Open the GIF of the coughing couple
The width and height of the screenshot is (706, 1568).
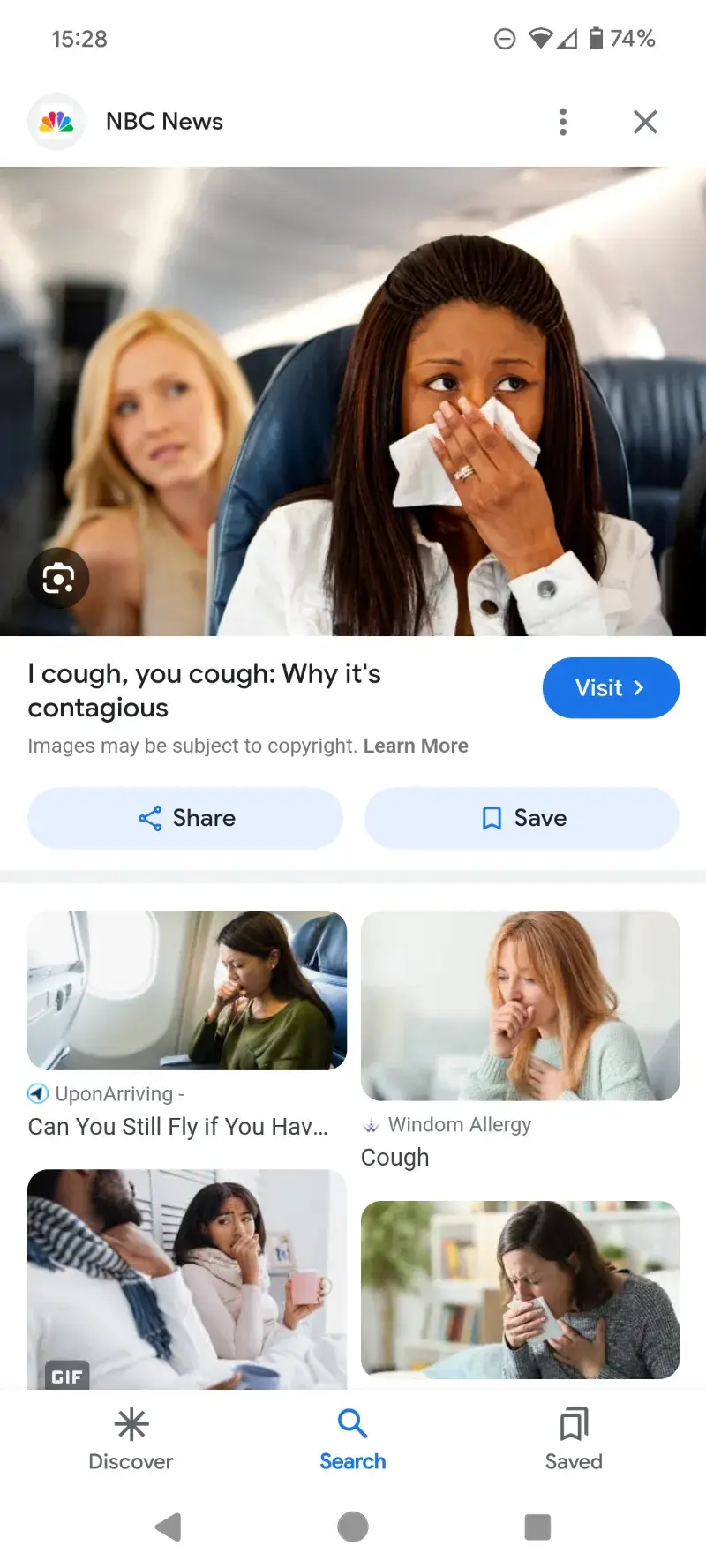(187, 1279)
